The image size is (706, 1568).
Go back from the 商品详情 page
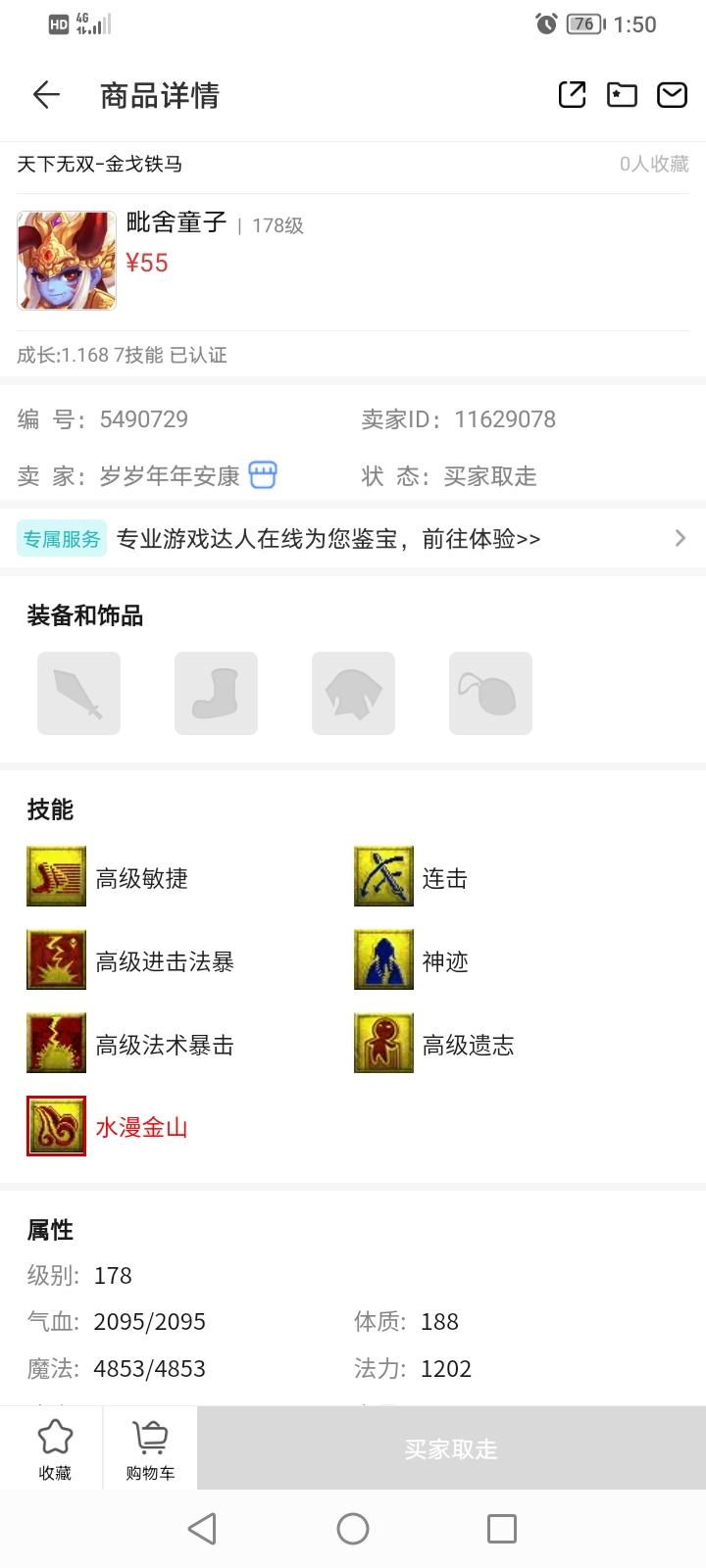[46, 95]
